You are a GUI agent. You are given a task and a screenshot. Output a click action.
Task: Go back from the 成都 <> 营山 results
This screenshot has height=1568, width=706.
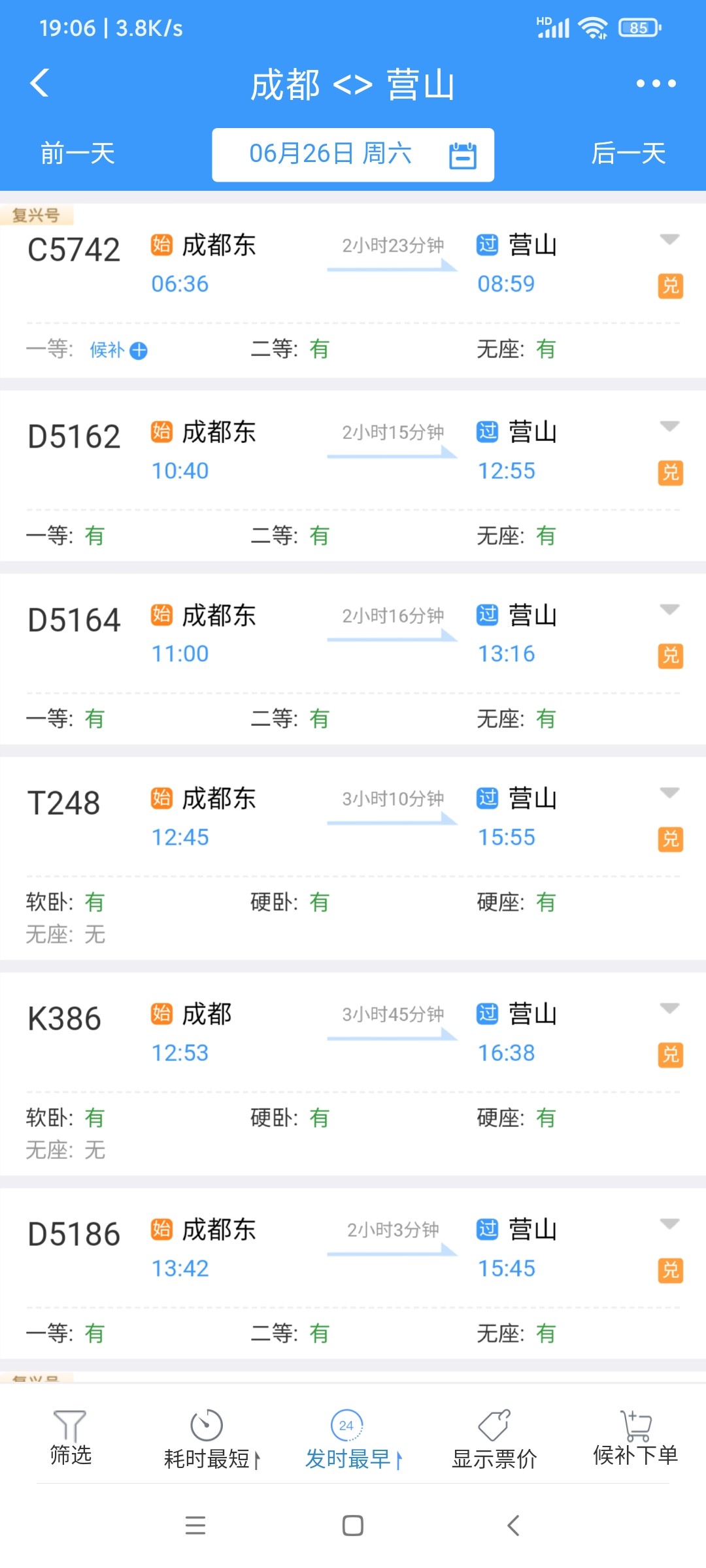click(39, 84)
